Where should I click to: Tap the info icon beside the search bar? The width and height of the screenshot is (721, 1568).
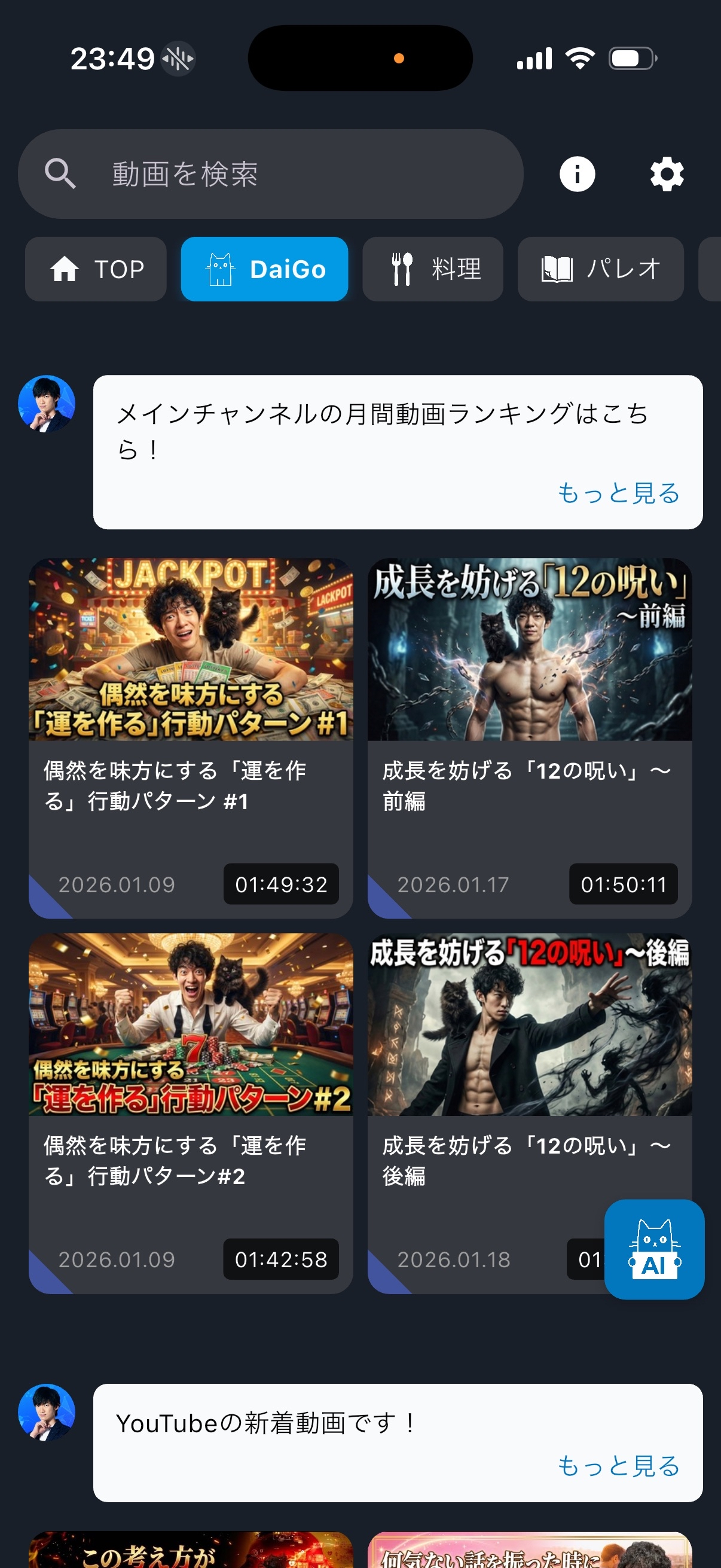576,173
